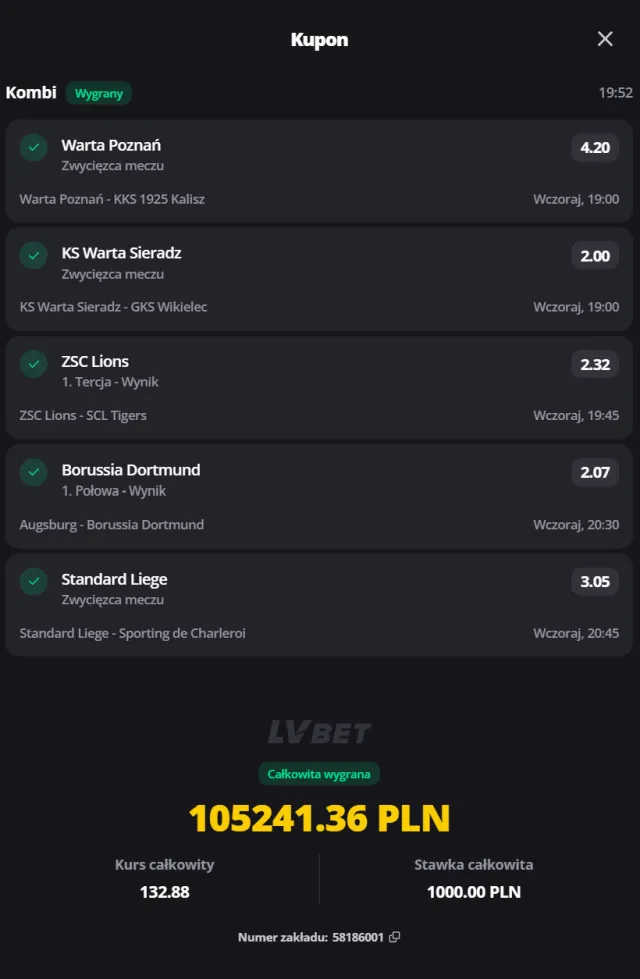Open the Warta Poznań bet card

(319, 170)
